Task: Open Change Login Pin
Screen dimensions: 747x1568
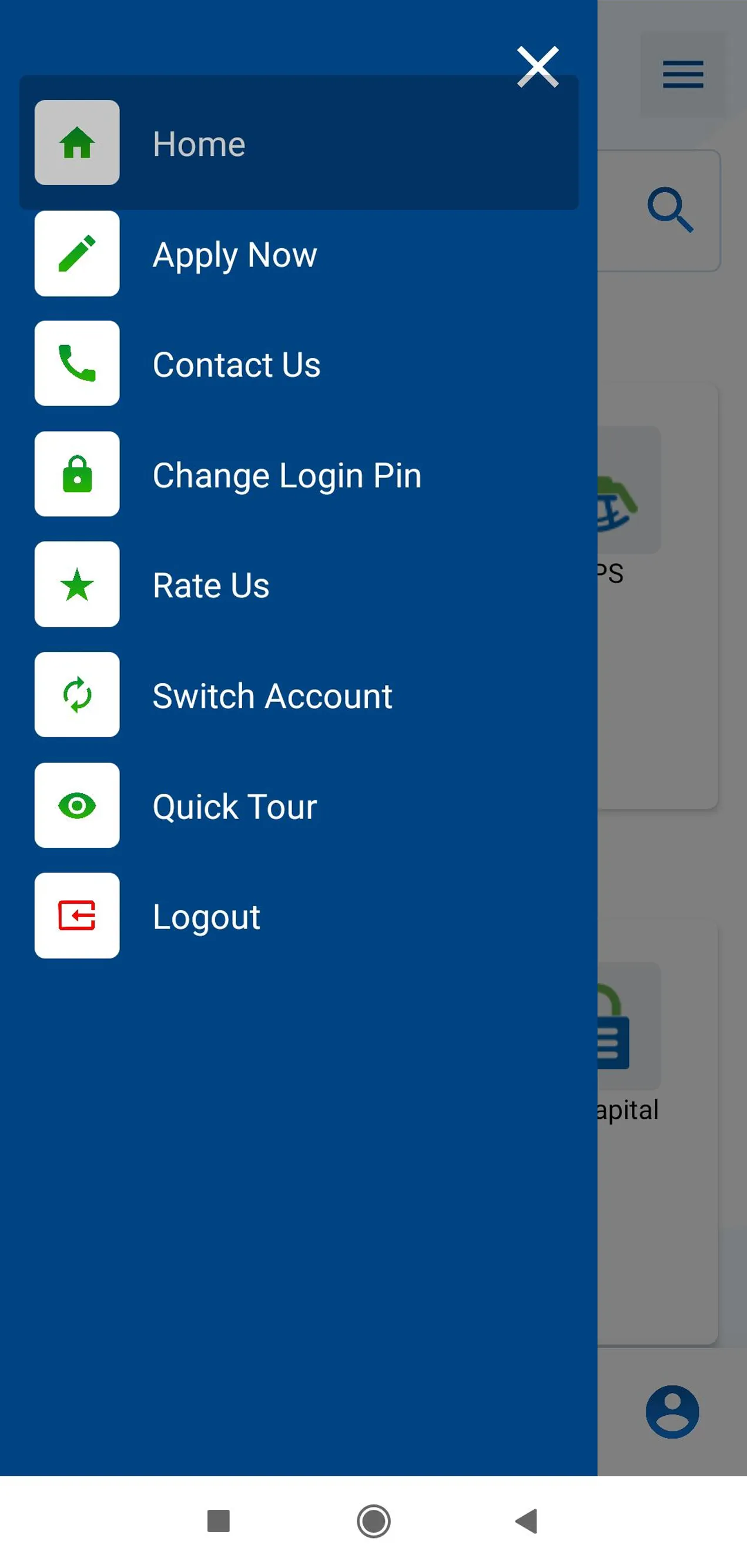Action: (286, 475)
